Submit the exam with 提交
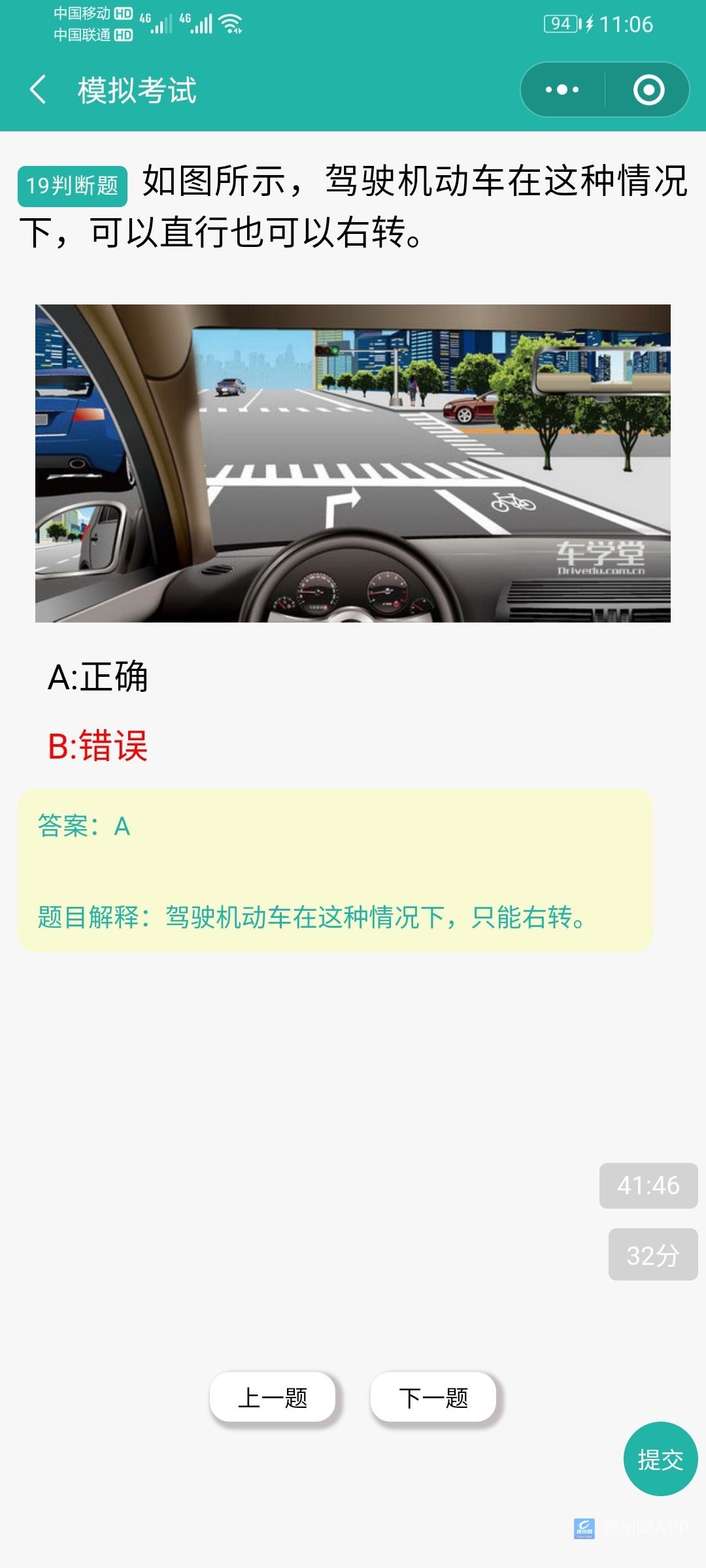This screenshot has width=706, height=1568. tap(660, 1459)
